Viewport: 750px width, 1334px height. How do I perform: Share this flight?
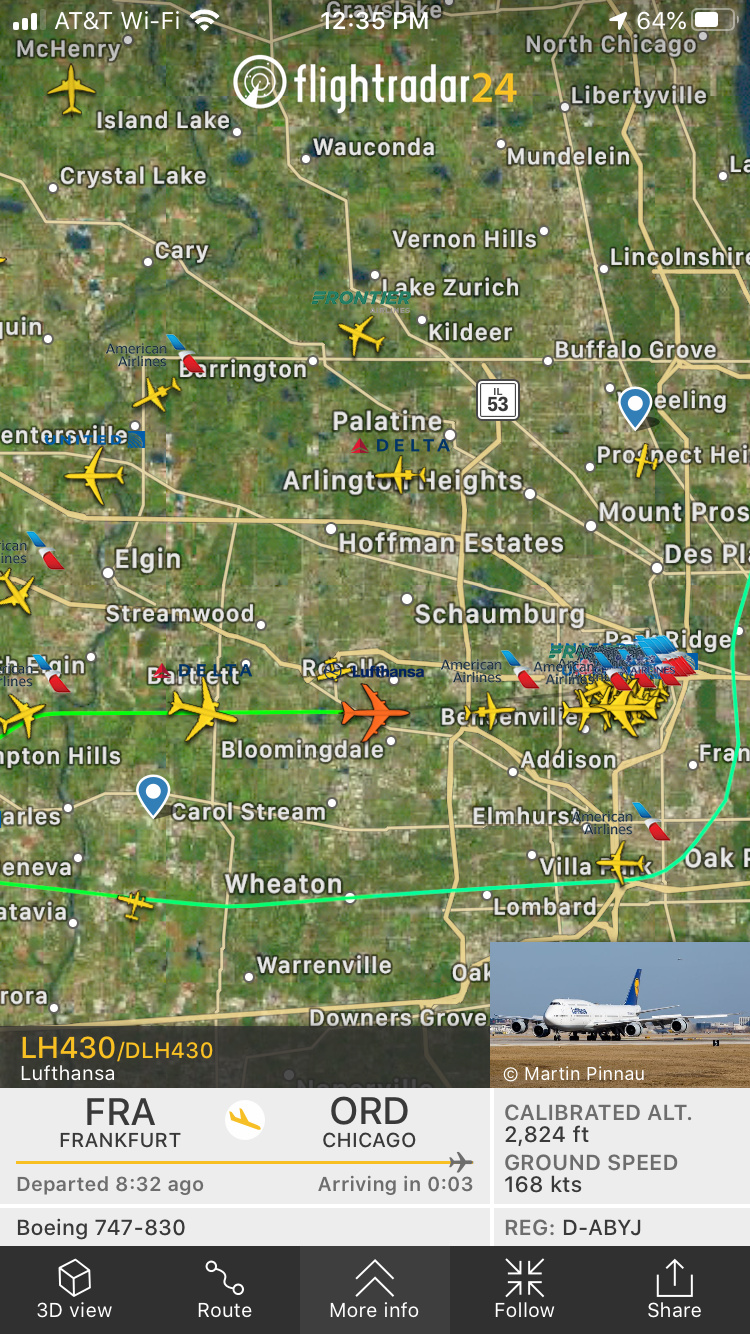[674, 1289]
